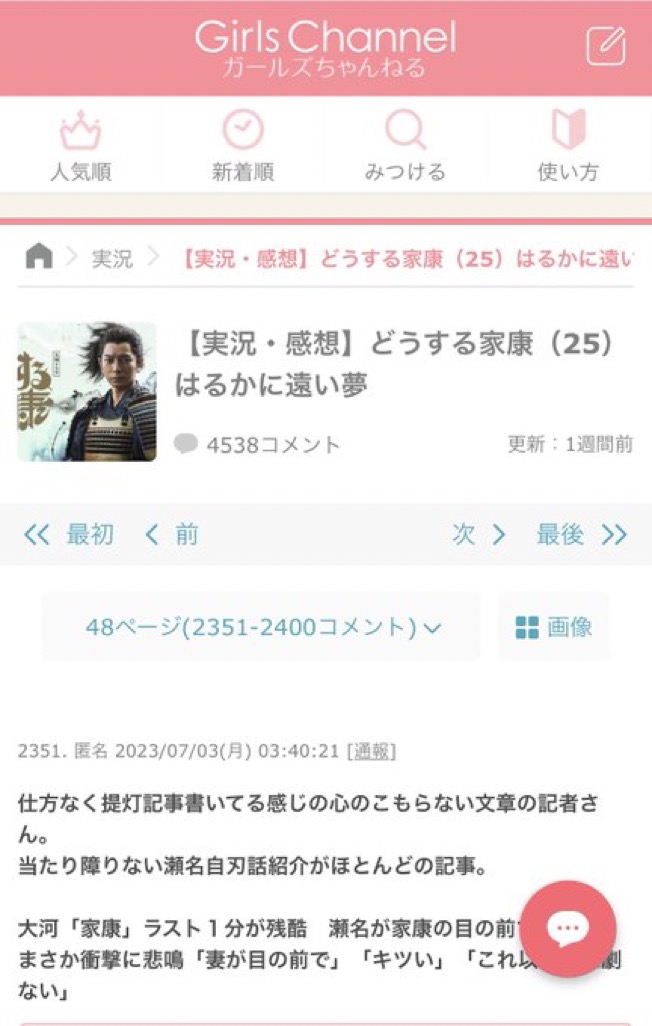Viewport: 652px width, 1026px height.
Task: Open the 使い方 how-to-use tab
Action: pyautogui.click(x=568, y=146)
